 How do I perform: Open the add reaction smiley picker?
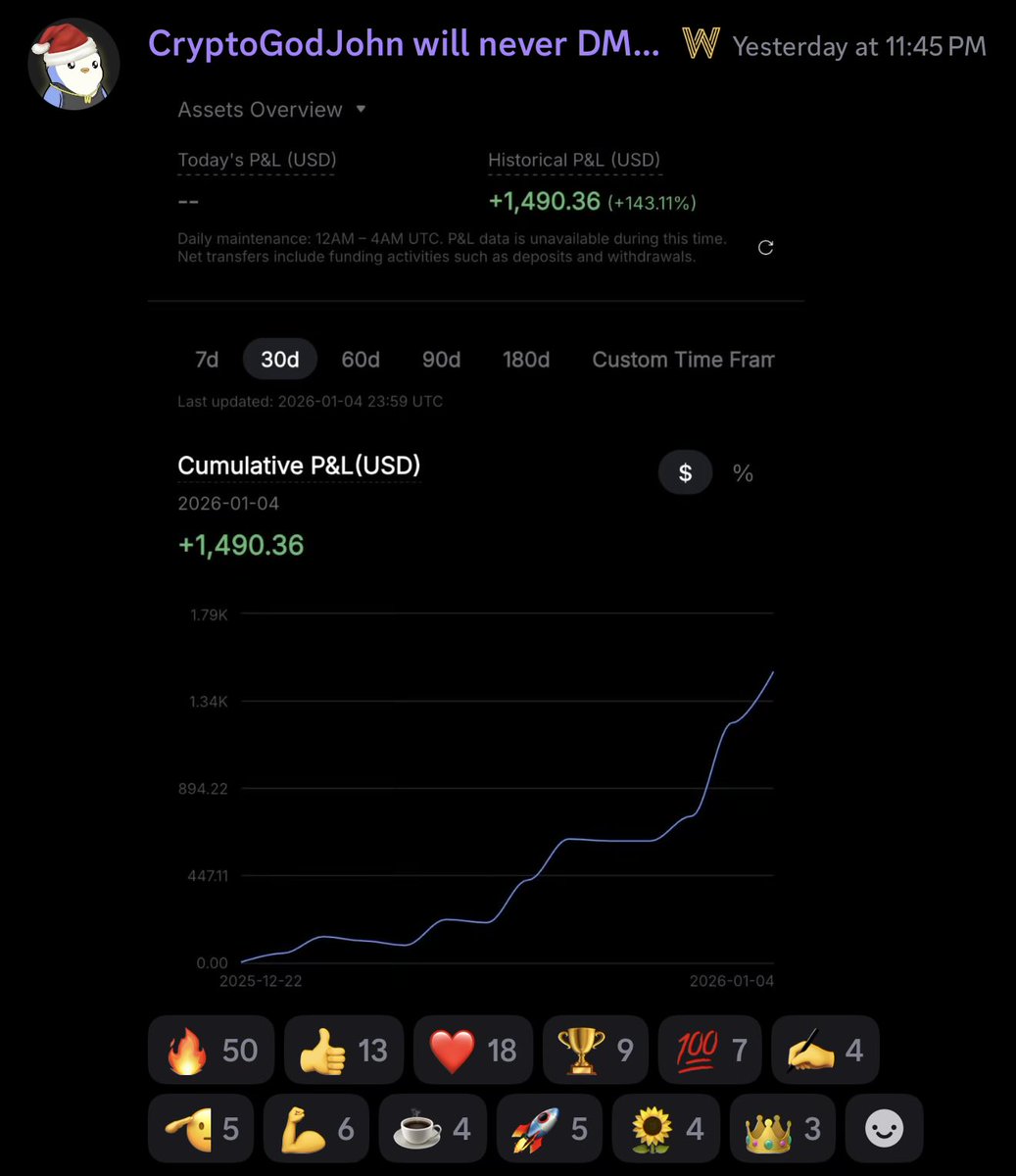[x=884, y=1129]
